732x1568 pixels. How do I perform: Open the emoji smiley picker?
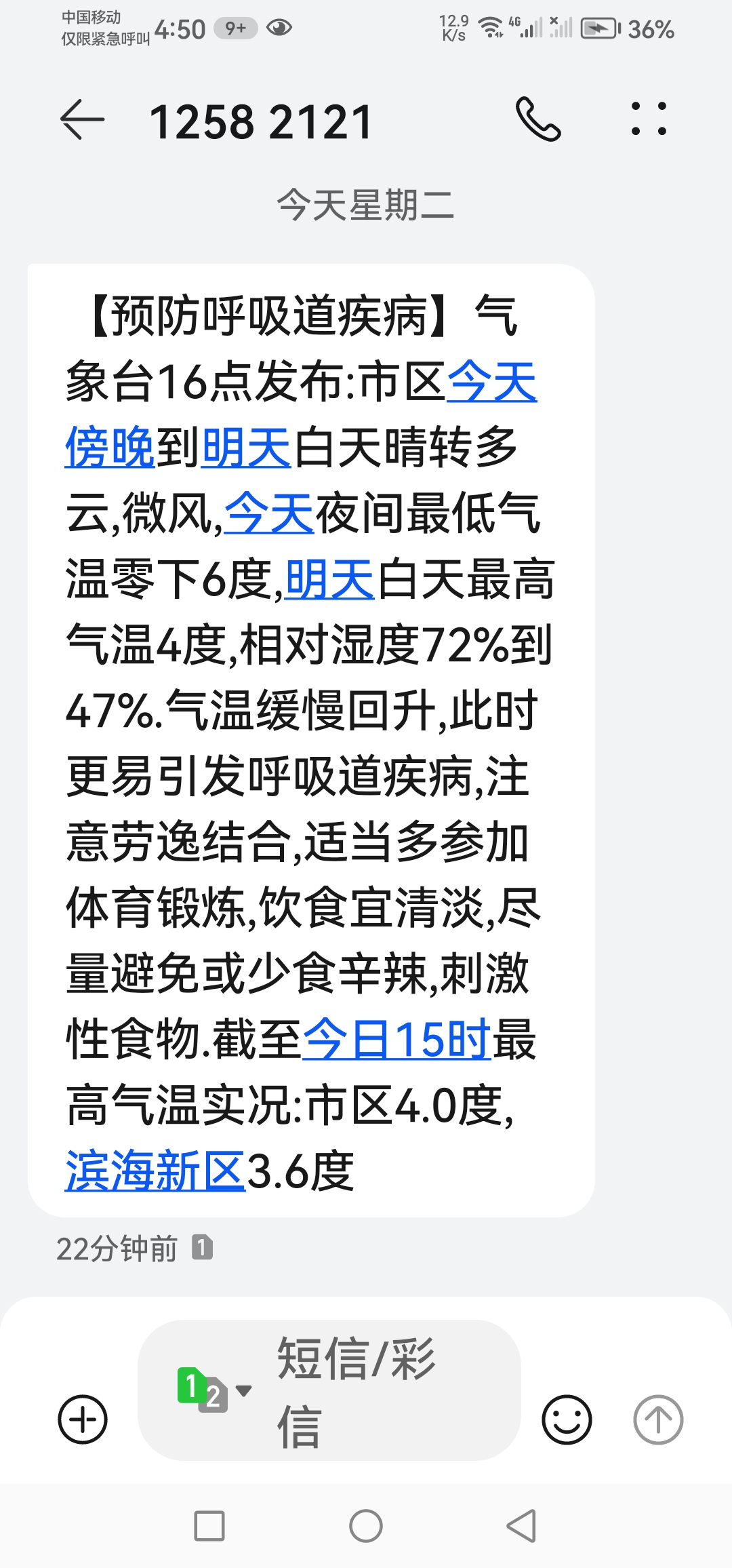(567, 1419)
